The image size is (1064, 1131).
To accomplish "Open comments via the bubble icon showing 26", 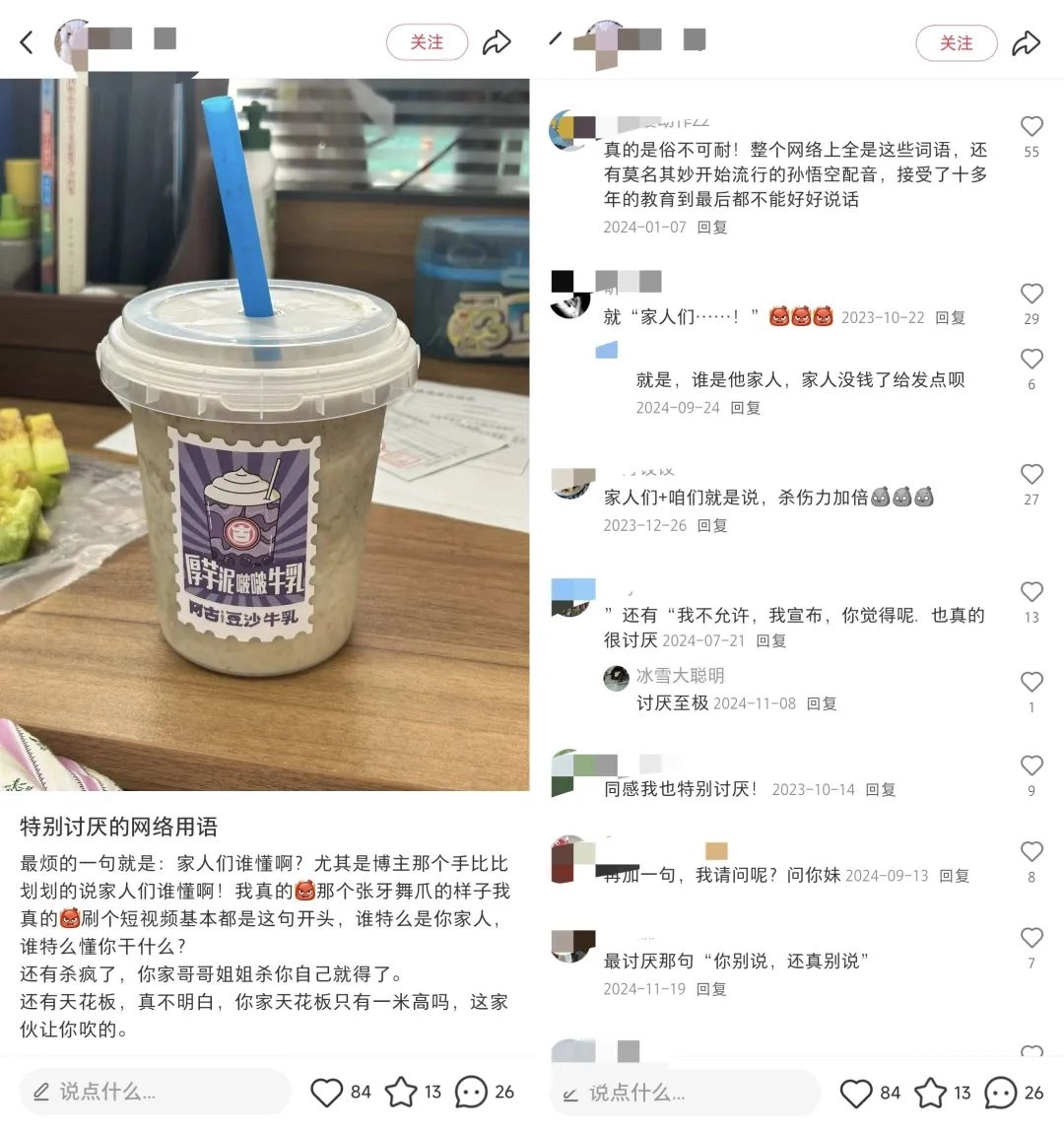I will [x=470, y=1092].
